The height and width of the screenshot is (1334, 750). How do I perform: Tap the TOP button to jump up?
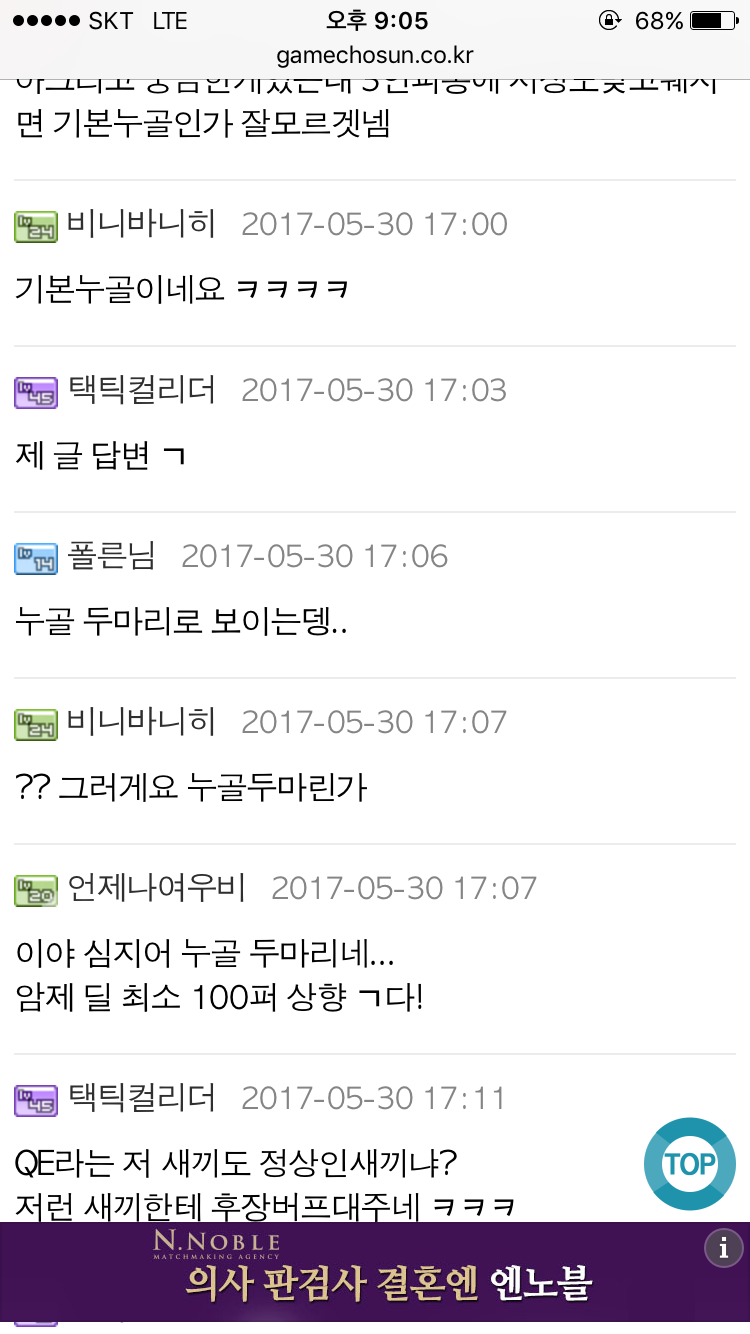pyautogui.click(x=690, y=1164)
